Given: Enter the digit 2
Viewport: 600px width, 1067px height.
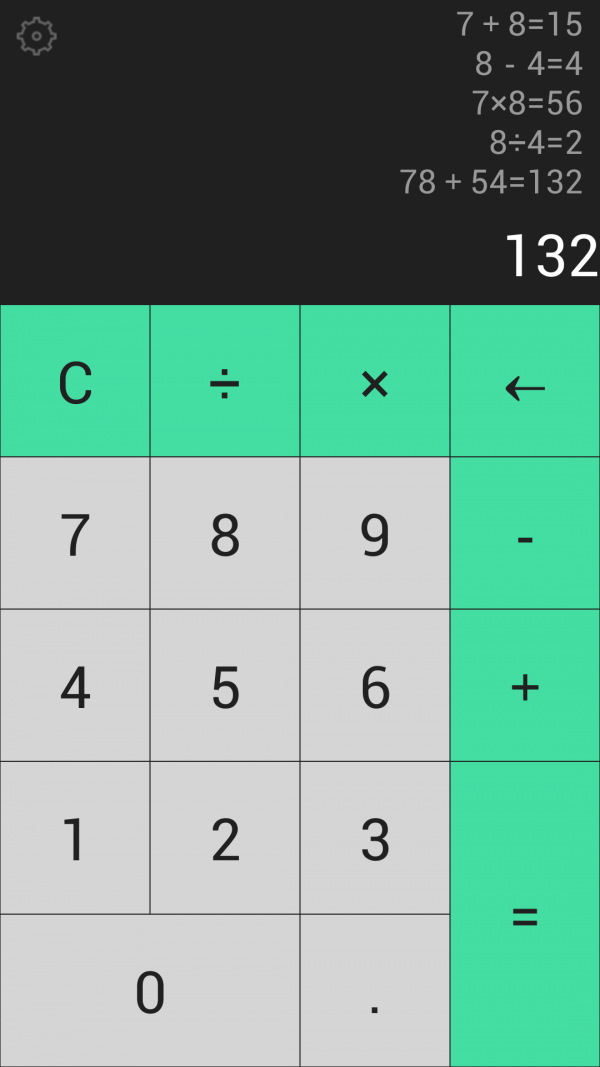Looking at the screenshot, I should 225,838.
